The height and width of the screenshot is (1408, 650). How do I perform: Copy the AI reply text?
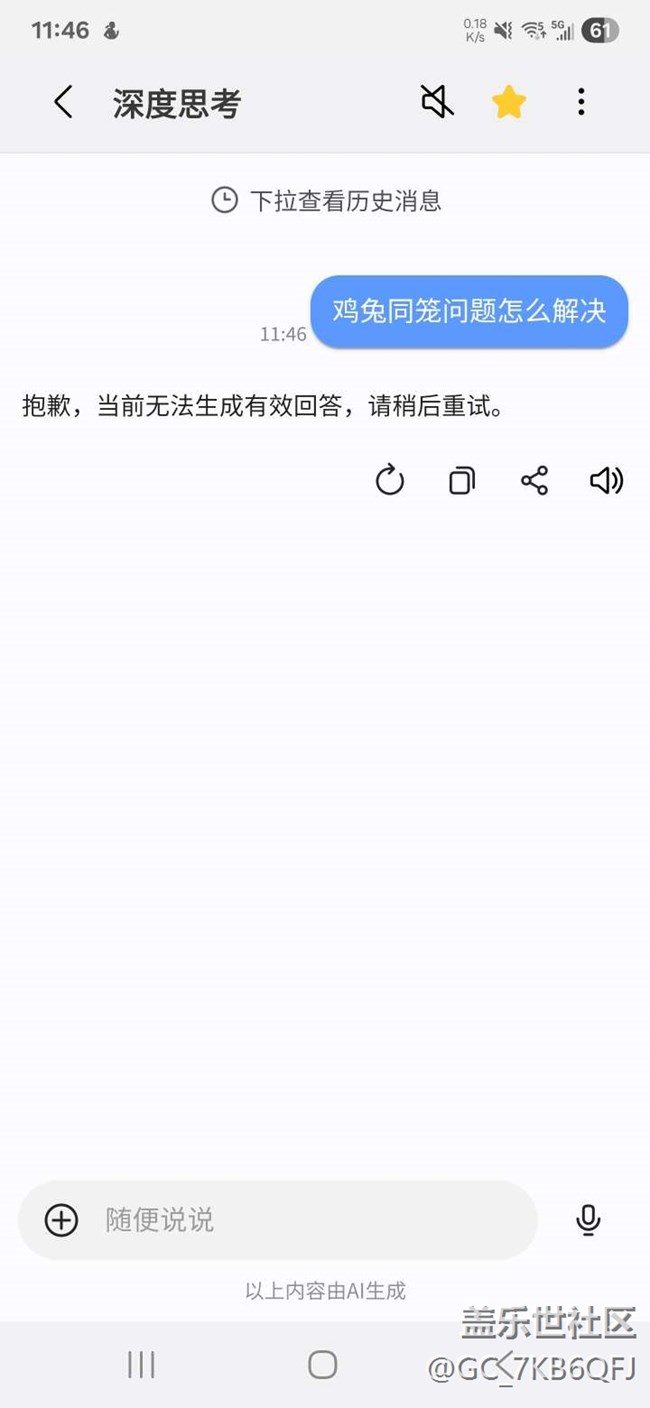462,481
